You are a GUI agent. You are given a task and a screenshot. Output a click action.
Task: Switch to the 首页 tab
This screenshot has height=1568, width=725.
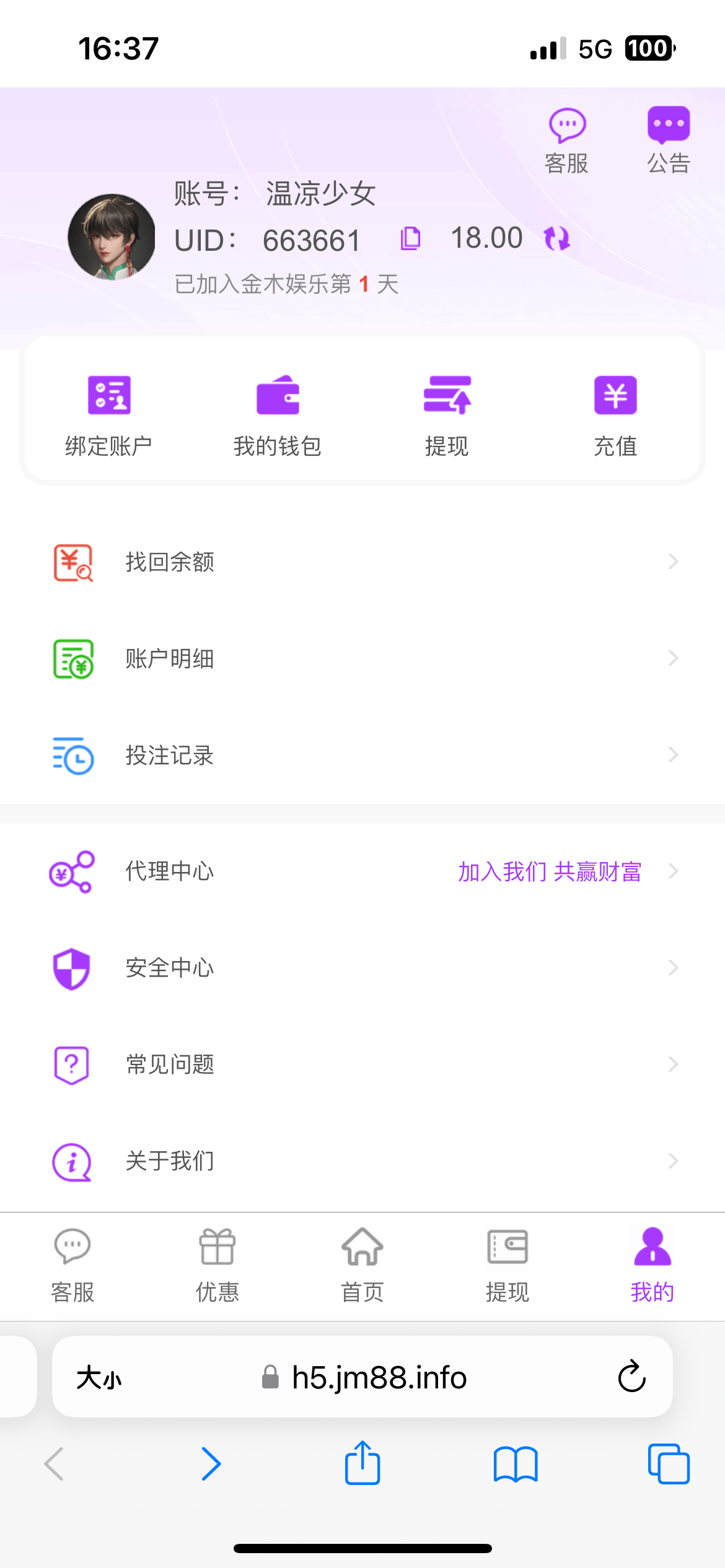click(362, 1266)
